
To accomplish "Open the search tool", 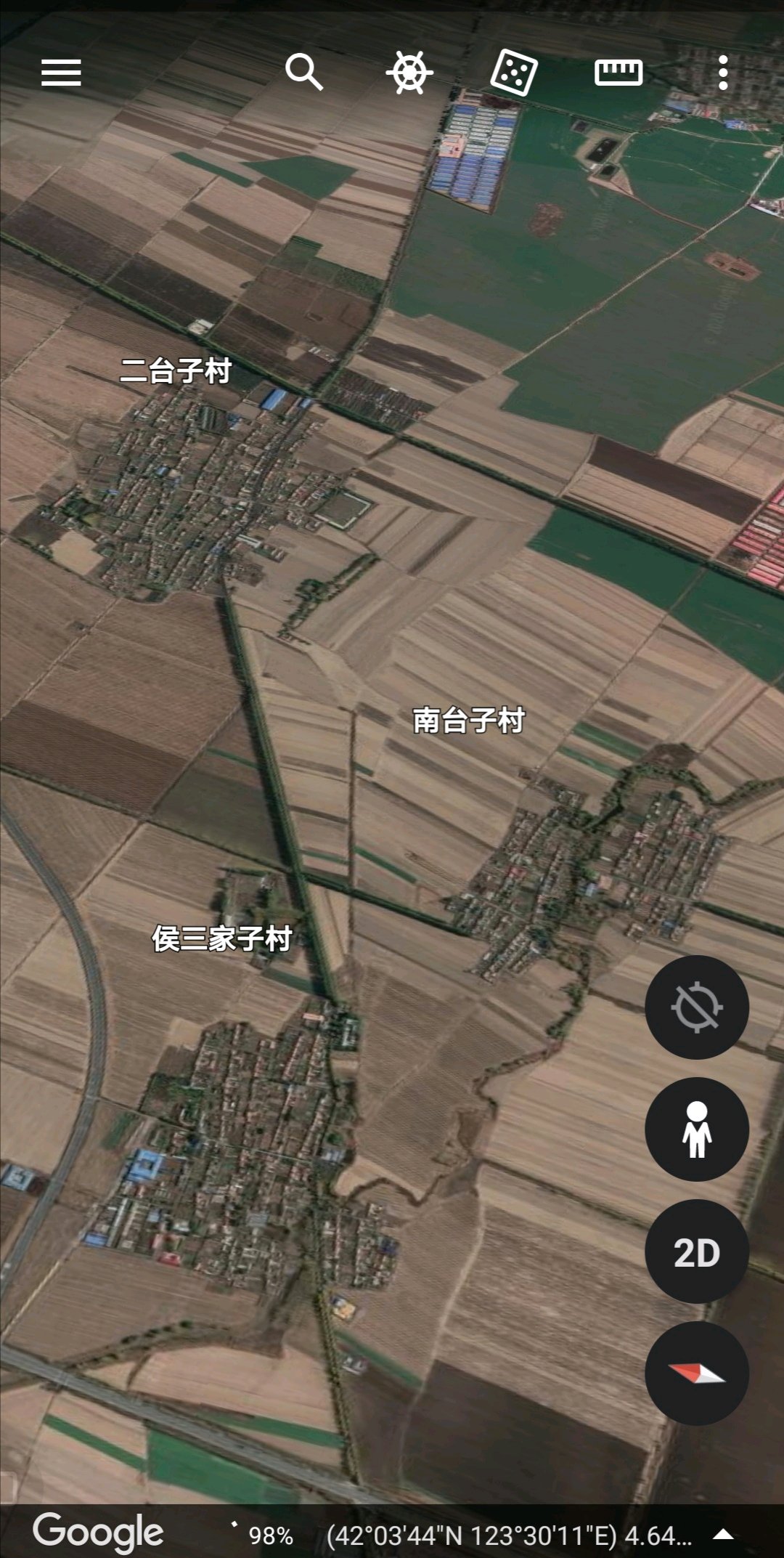I will 304,72.
